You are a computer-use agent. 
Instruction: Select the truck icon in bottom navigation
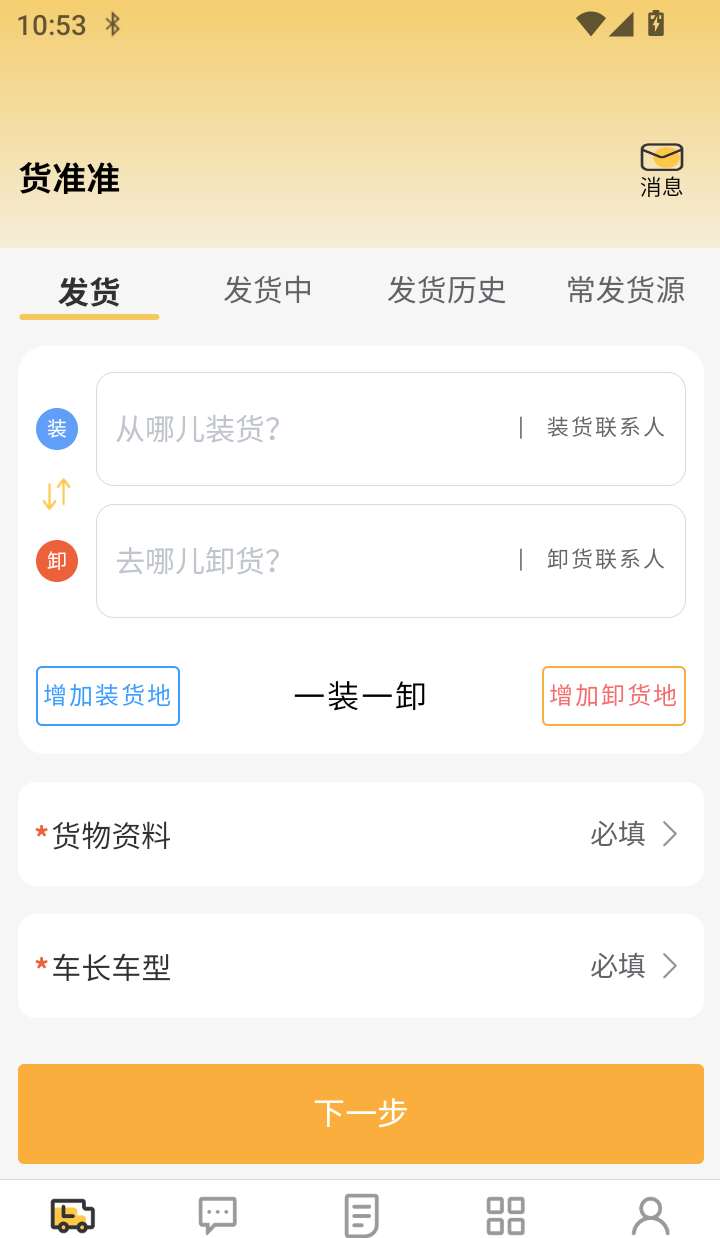click(72, 1214)
